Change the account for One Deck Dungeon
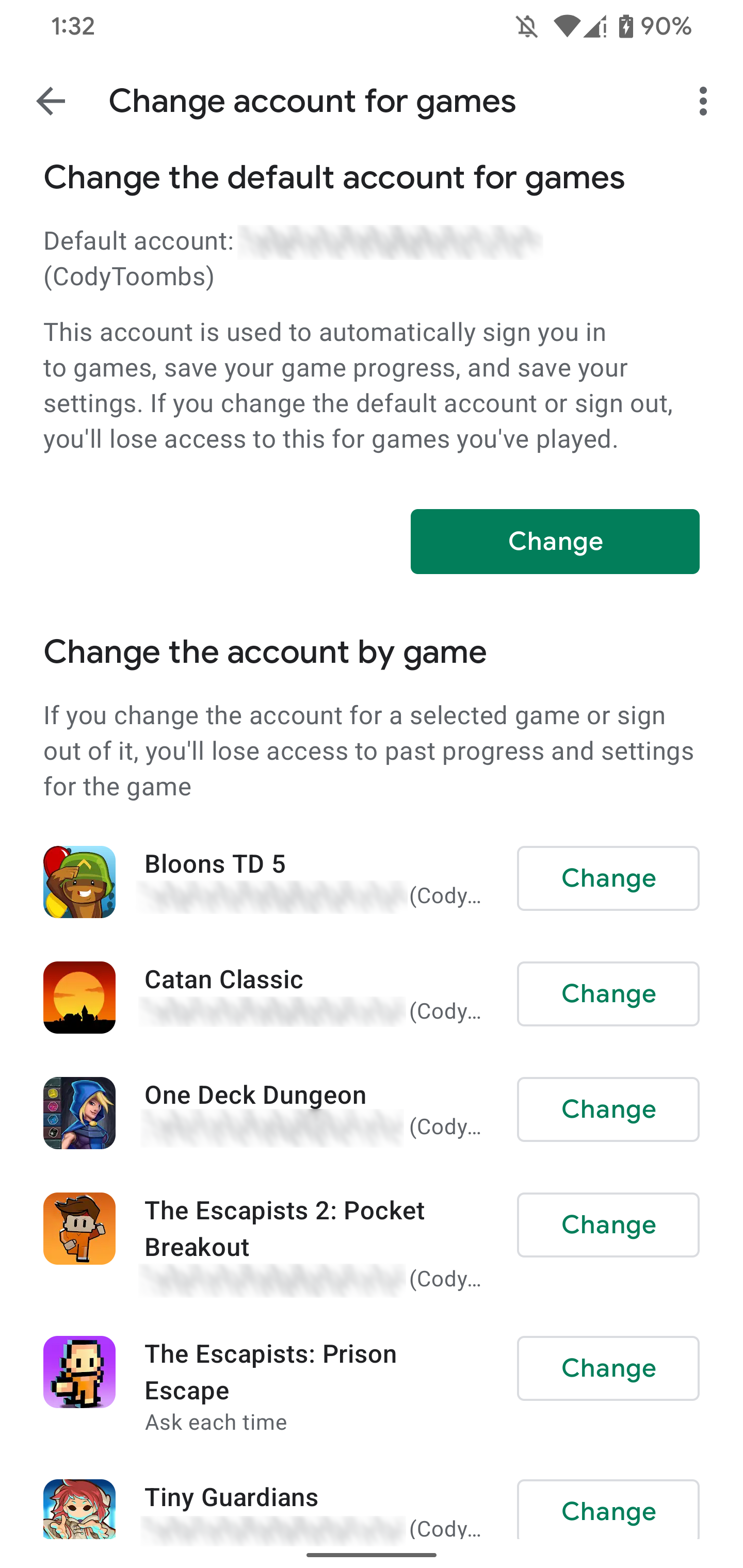The height and width of the screenshot is (1568, 743). pyautogui.click(x=608, y=1109)
